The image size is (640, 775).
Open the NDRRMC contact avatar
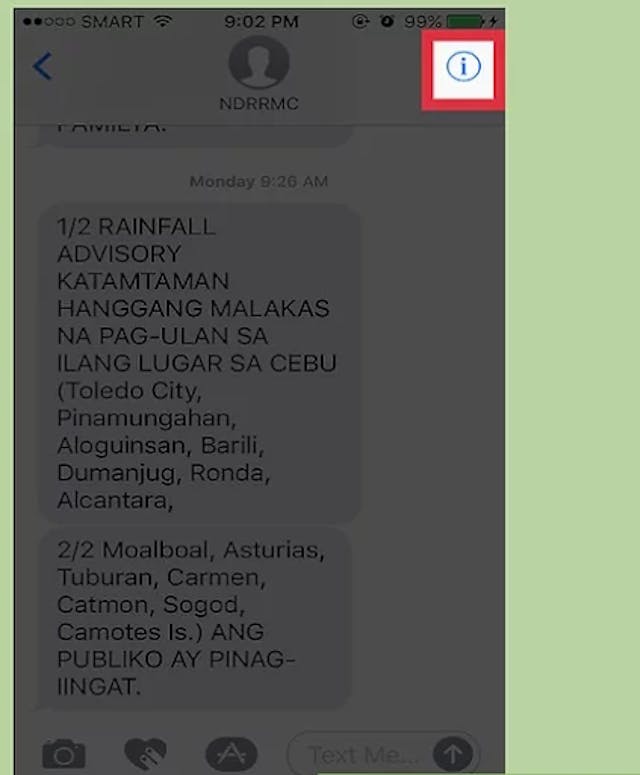[259, 62]
